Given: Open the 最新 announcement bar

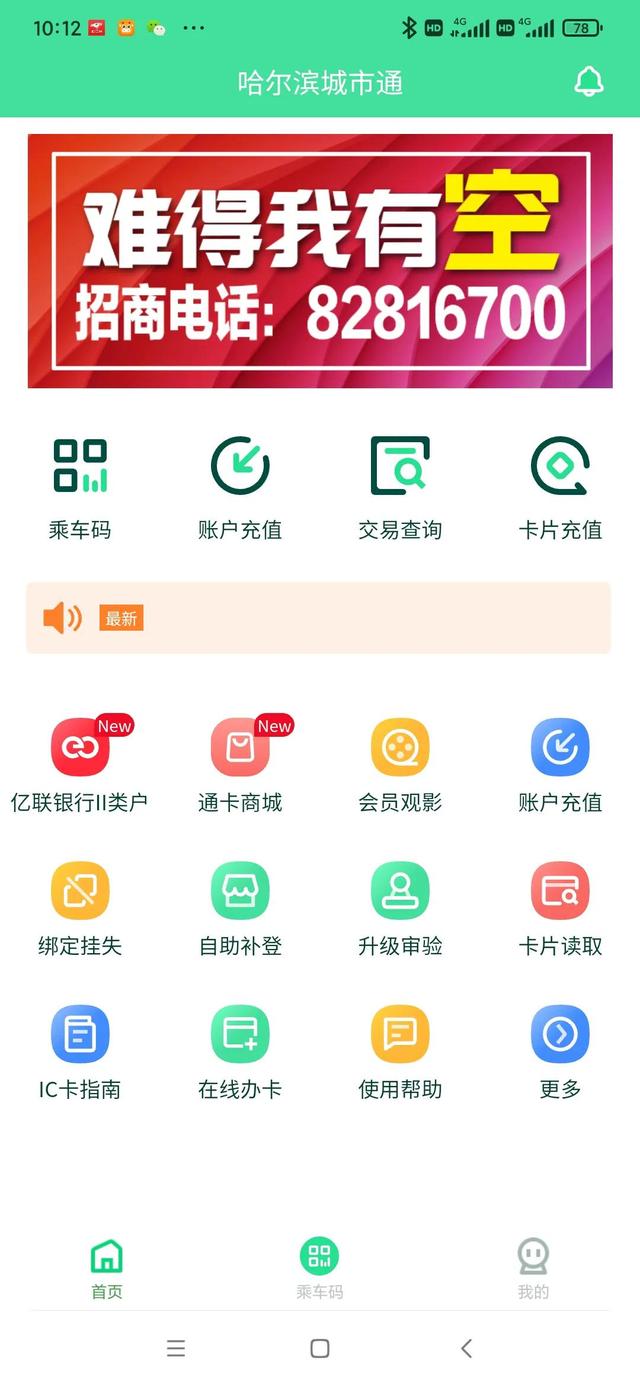Looking at the screenshot, I should click(318, 618).
